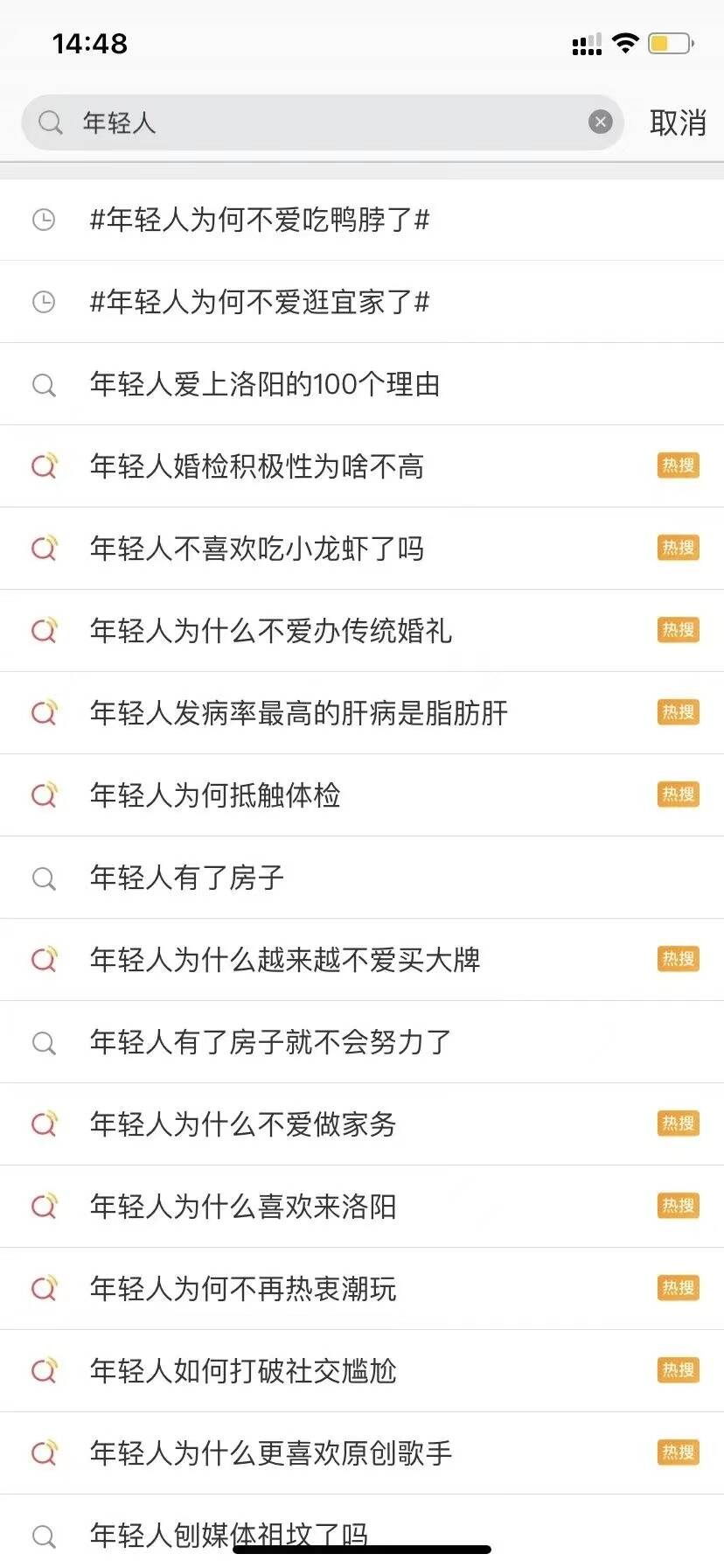Open recent search #年轻人为何不爱逛宜家了#
This screenshot has width=724, height=1568.
(x=260, y=302)
